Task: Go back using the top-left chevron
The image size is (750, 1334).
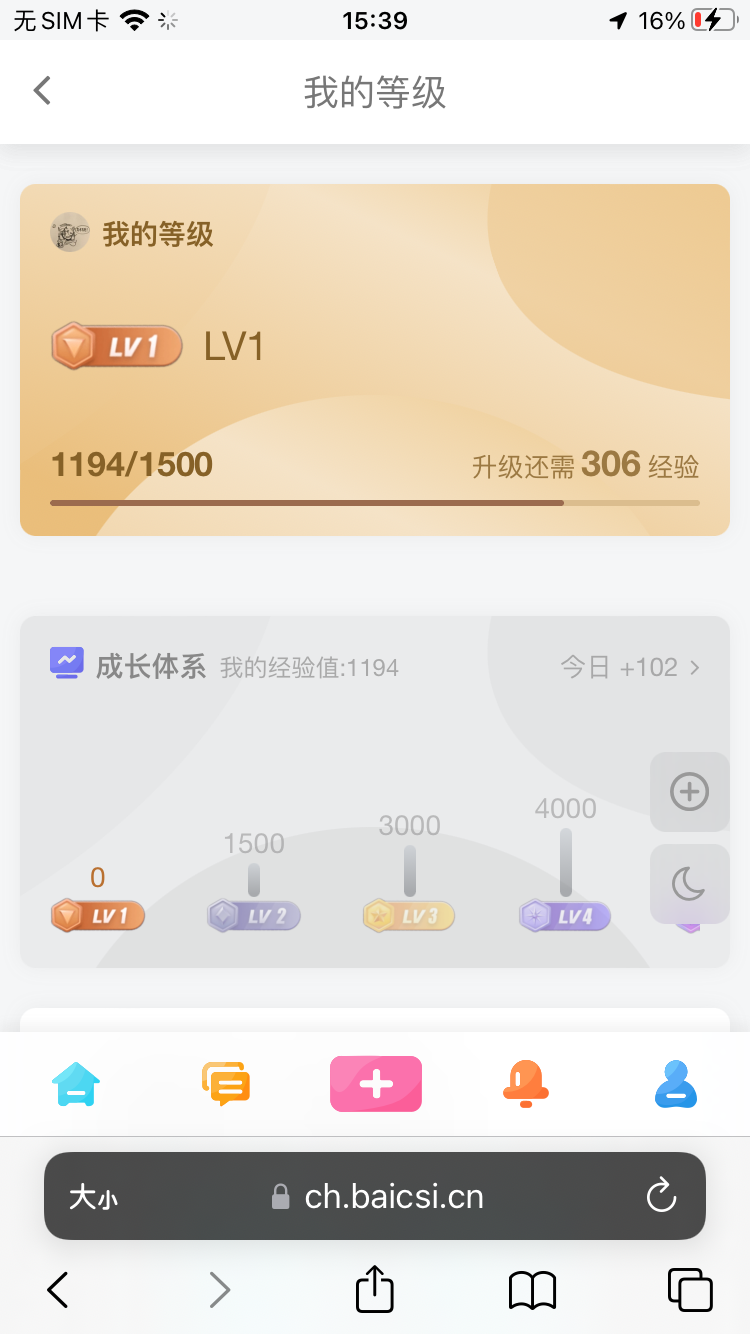Action: coord(40,90)
